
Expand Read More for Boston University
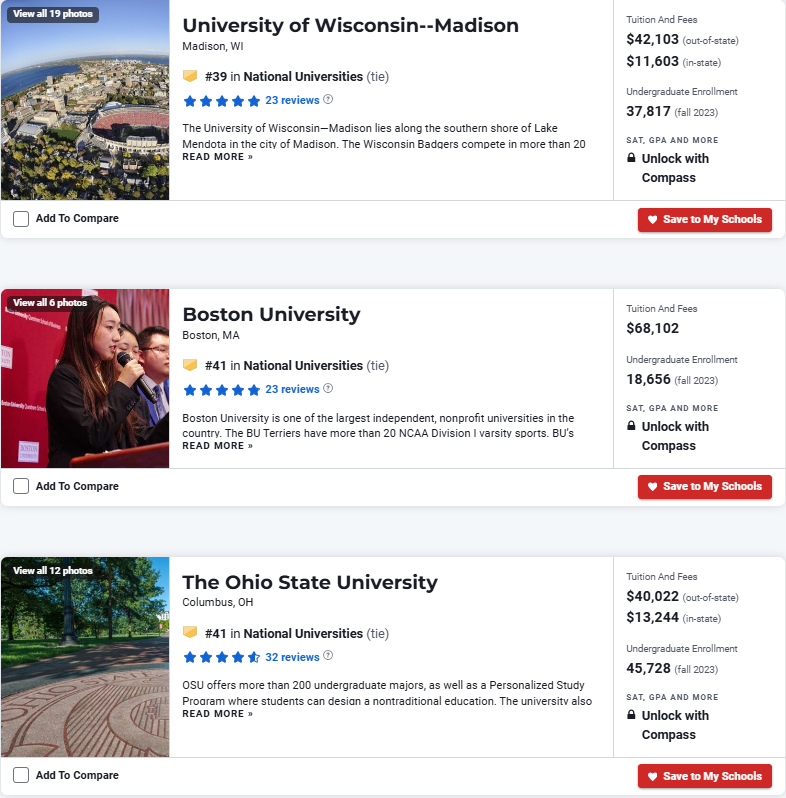[x=217, y=446]
